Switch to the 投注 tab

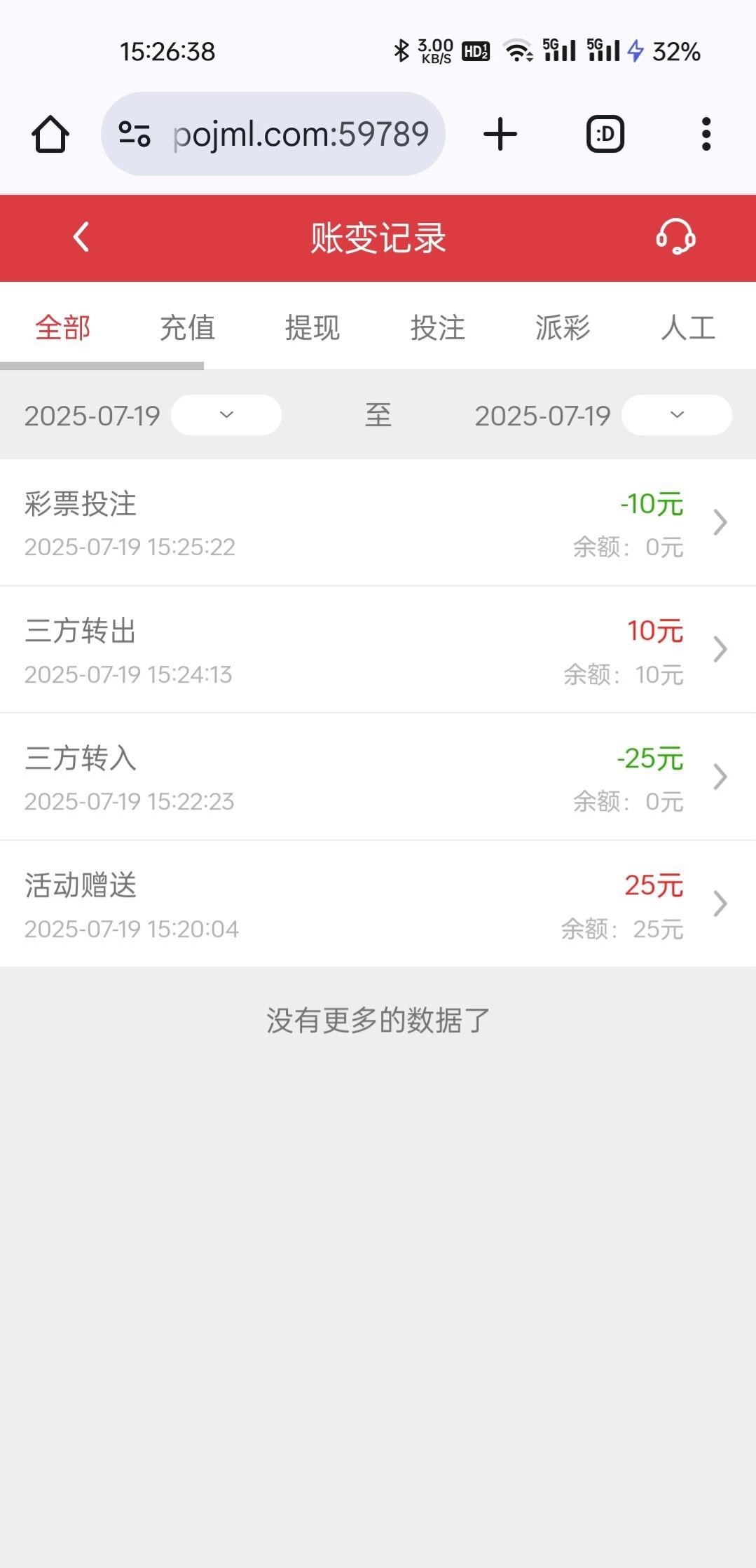(438, 327)
